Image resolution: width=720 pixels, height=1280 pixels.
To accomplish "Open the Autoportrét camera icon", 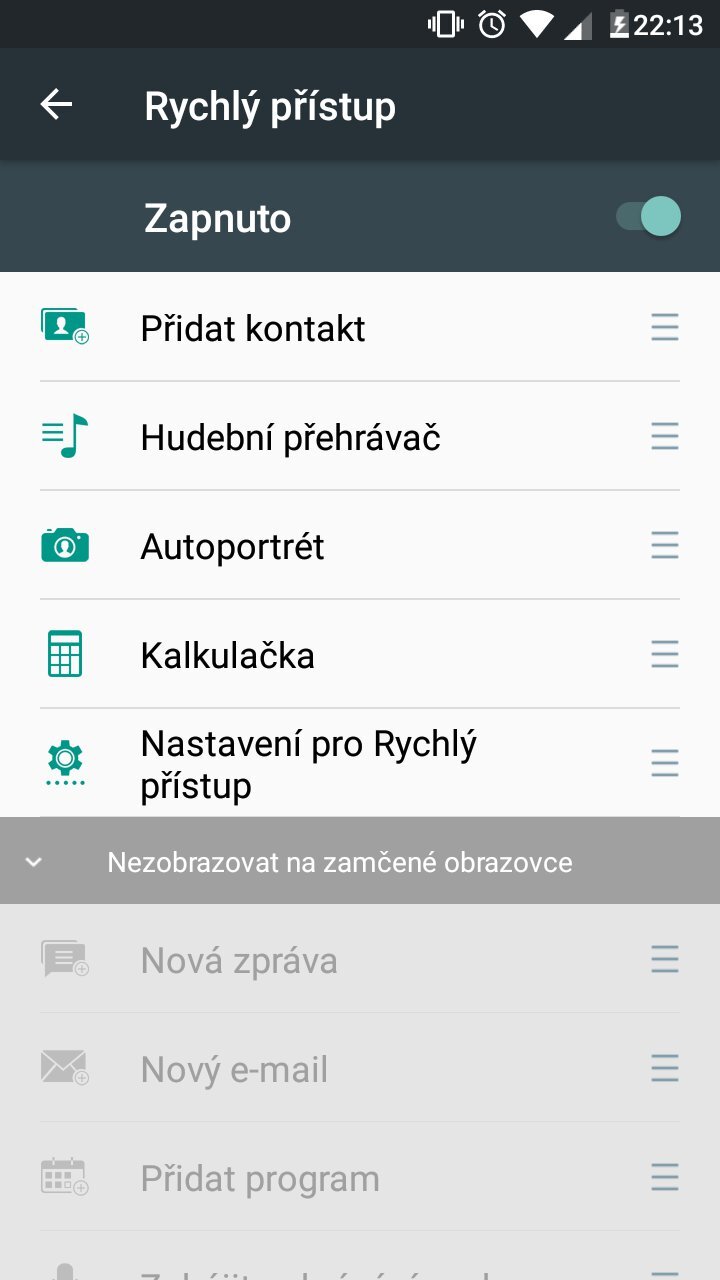I will (64, 545).
